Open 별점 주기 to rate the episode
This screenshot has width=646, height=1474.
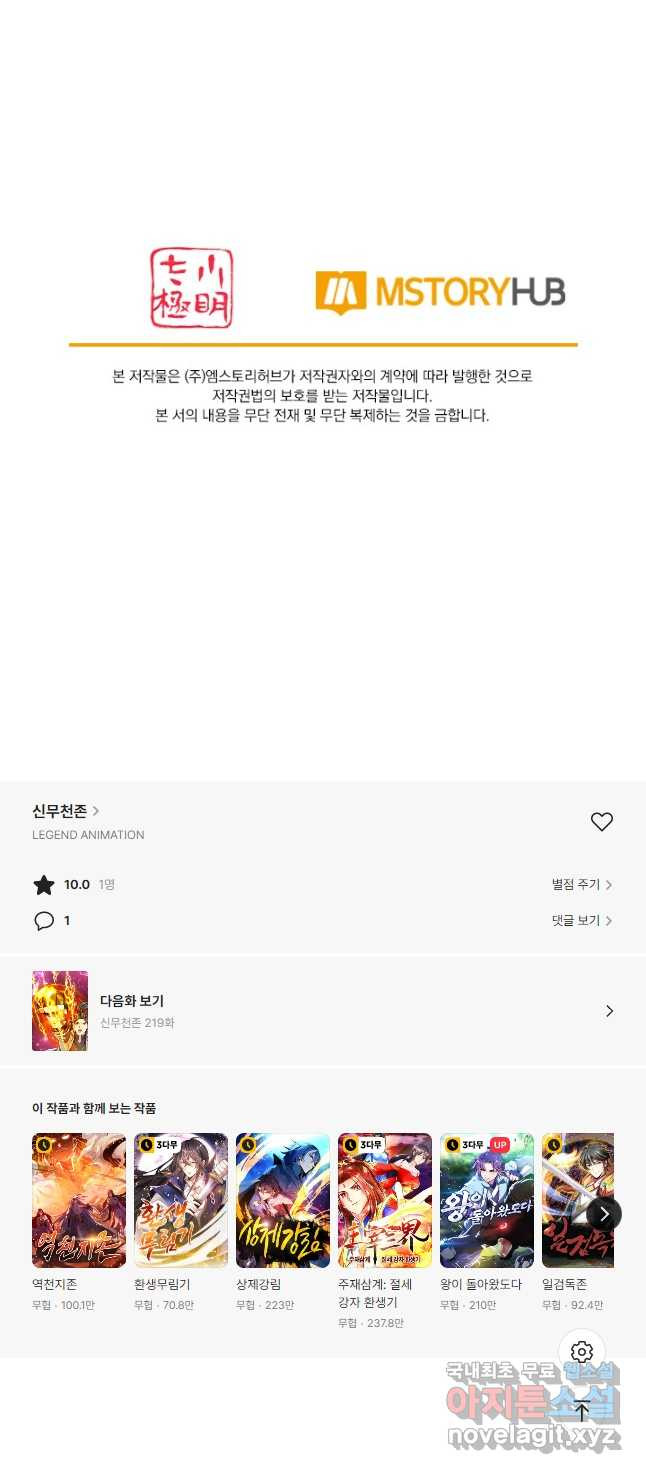(x=581, y=885)
